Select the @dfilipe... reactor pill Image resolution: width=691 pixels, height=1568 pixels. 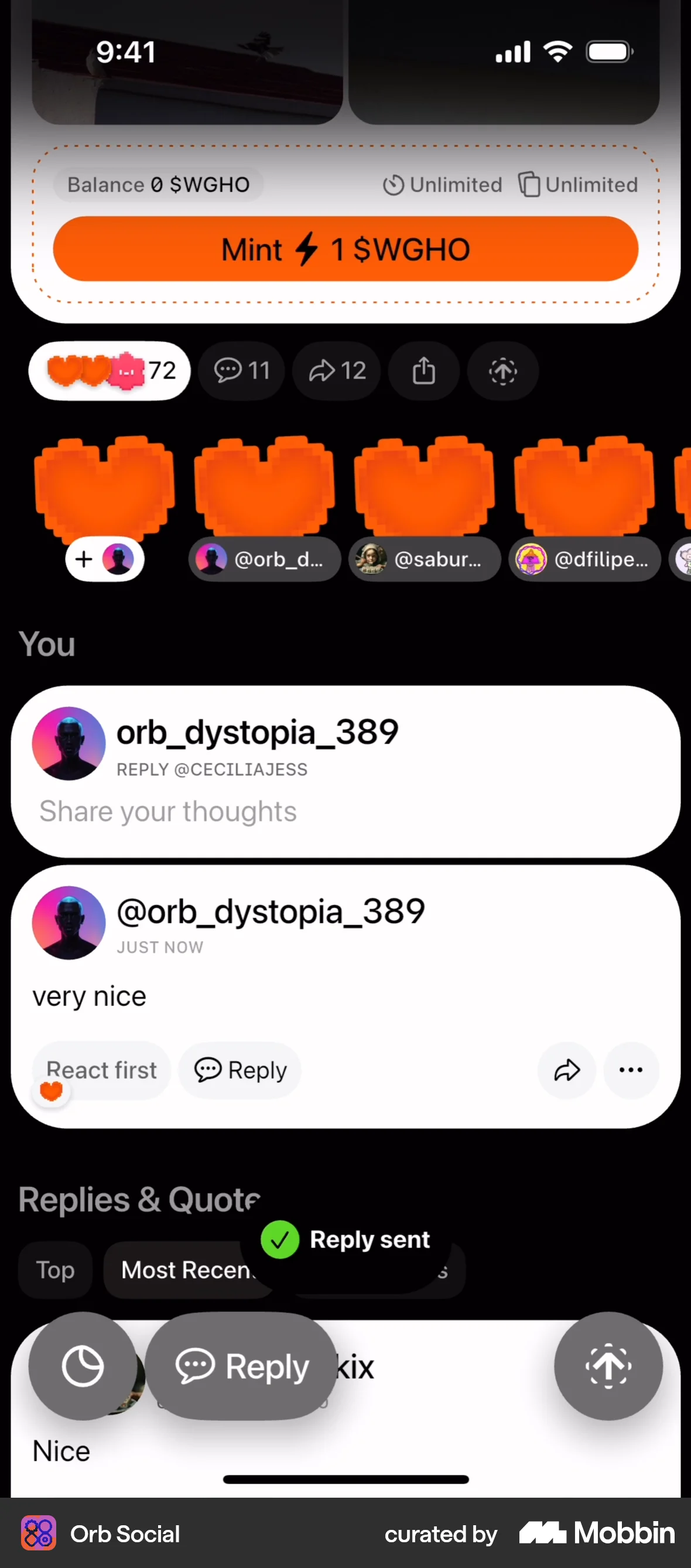coord(584,559)
